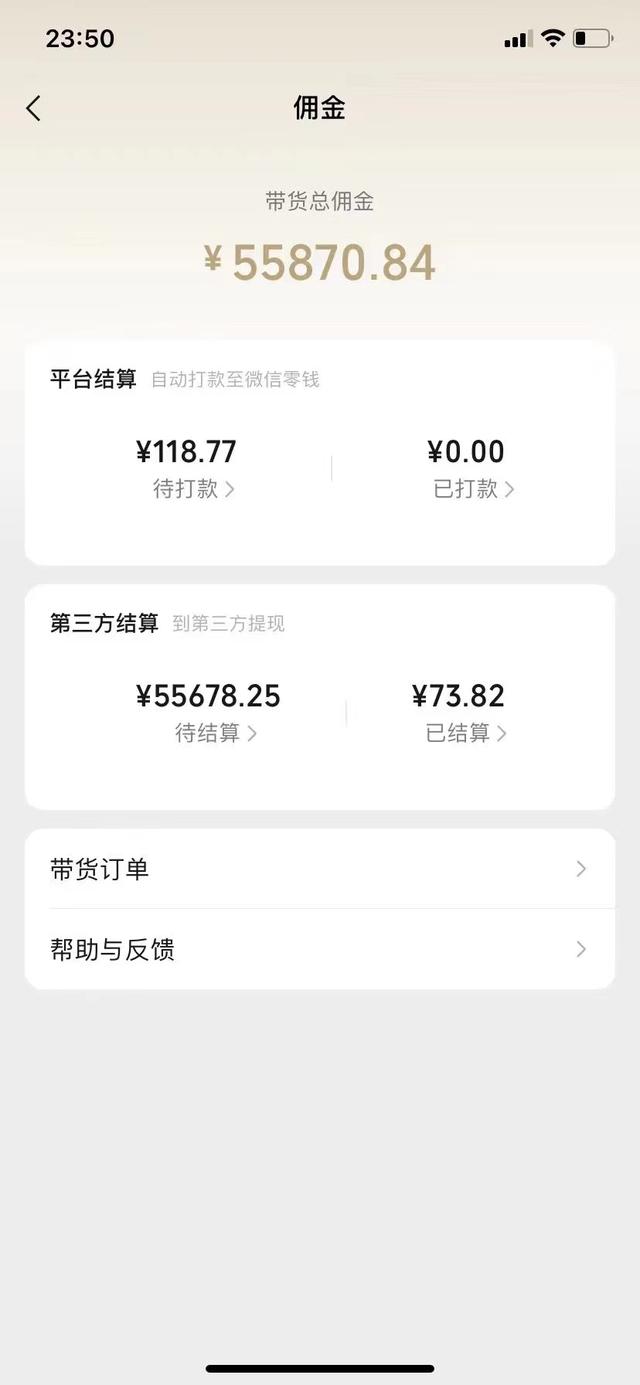Open 帮助与反馈 help and feedback
Screen dimensions: 640x1385
pyautogui.click(x=320, y=949)
